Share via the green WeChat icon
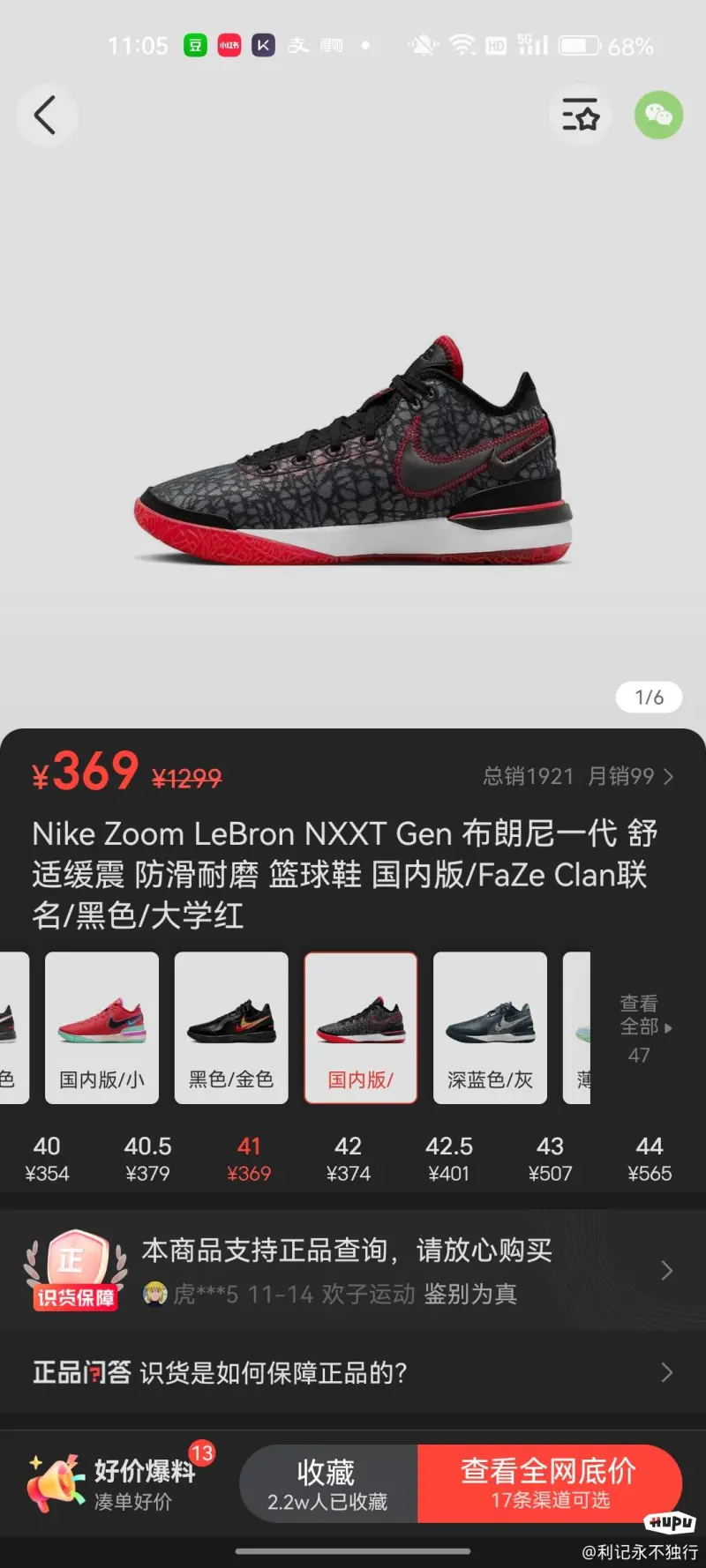 (x=658, y=116)
